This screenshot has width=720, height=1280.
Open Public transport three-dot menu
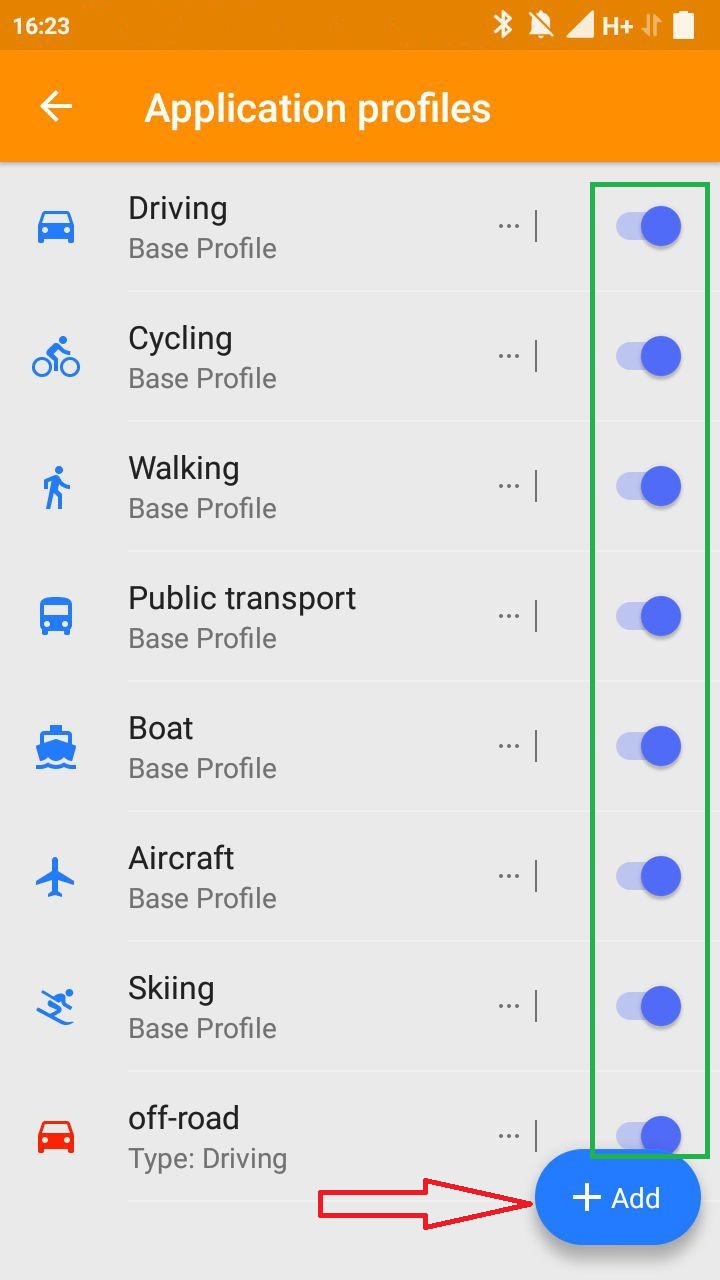tap(509, 616)
